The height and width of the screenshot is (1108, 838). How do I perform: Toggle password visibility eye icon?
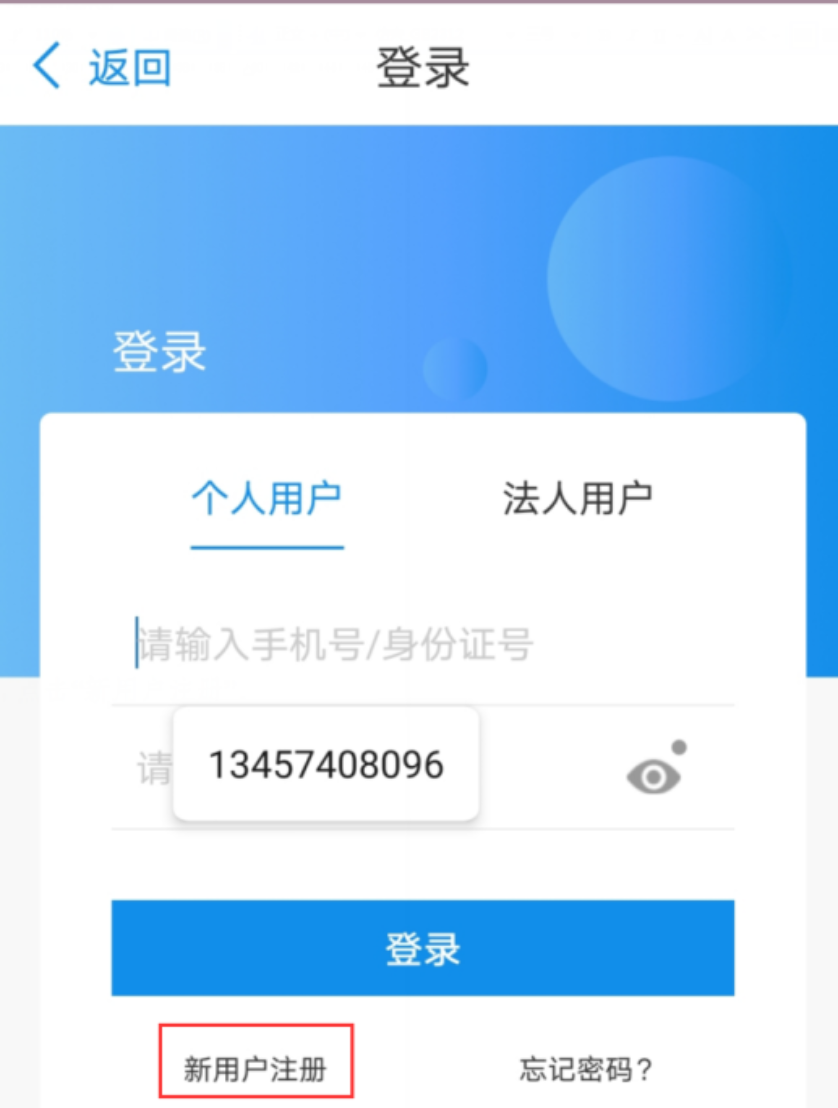pos(655,773)
